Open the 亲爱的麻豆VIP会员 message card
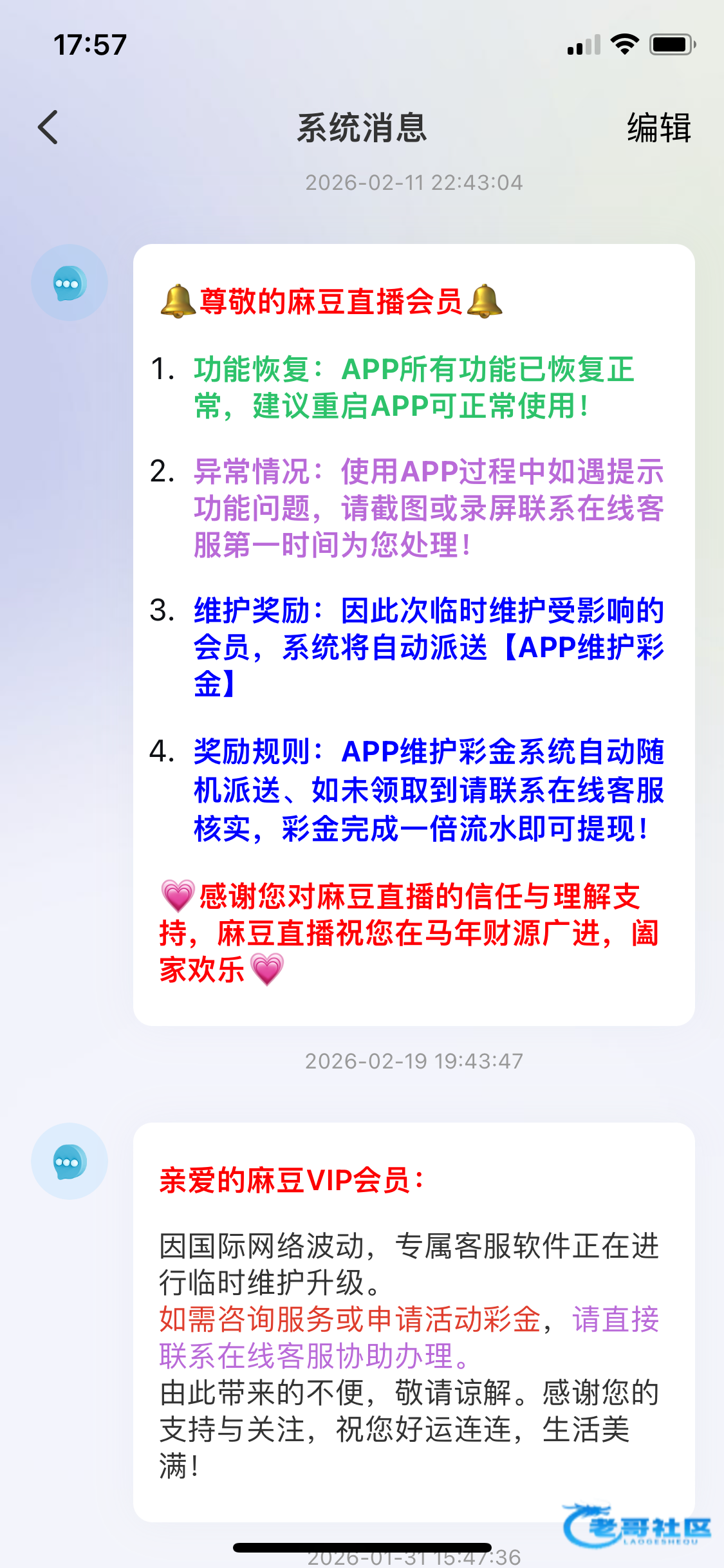Screen dimensions: 724x1568 point(413,1321)
